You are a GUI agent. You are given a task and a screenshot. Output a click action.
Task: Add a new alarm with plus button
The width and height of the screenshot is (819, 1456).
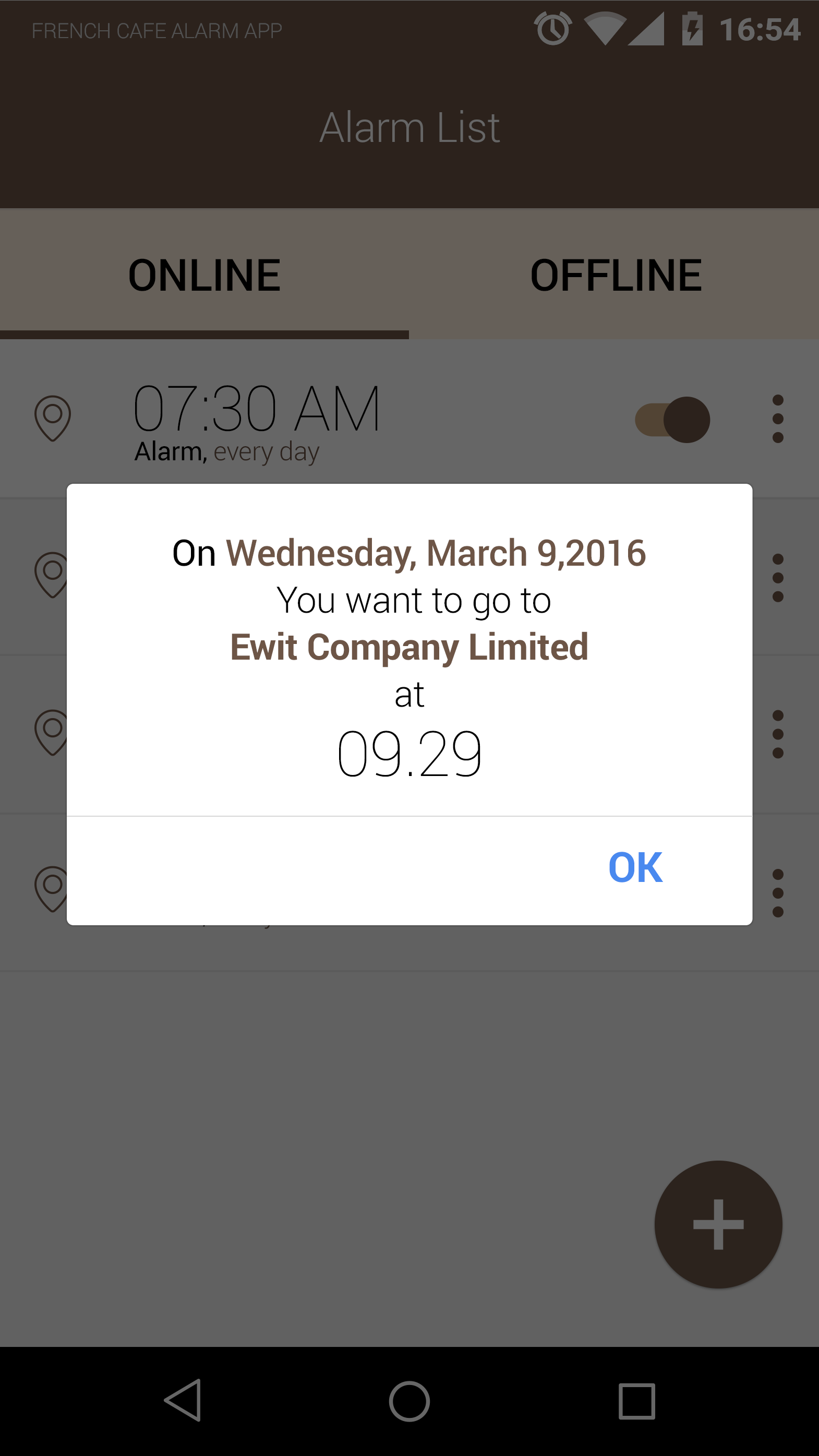tap(718, 1225)
